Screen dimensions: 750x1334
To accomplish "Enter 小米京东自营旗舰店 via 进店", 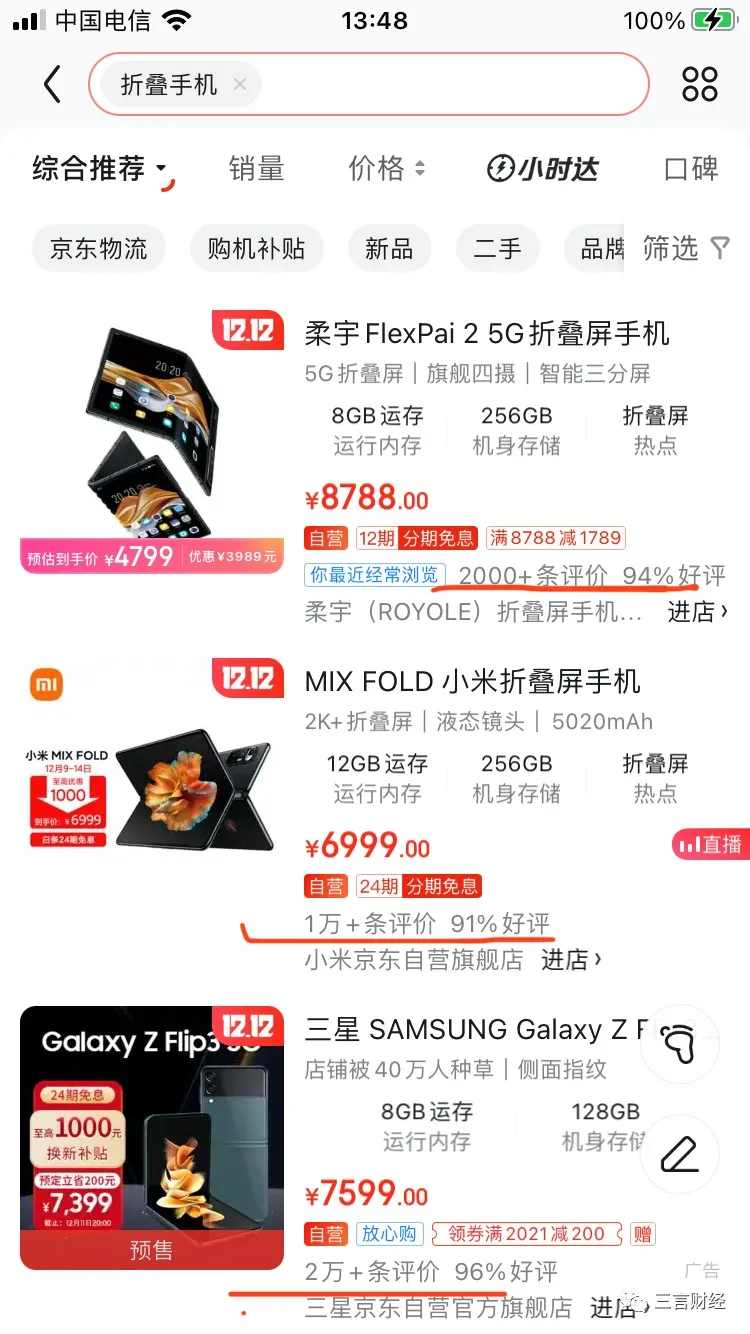I will (572, 959).
